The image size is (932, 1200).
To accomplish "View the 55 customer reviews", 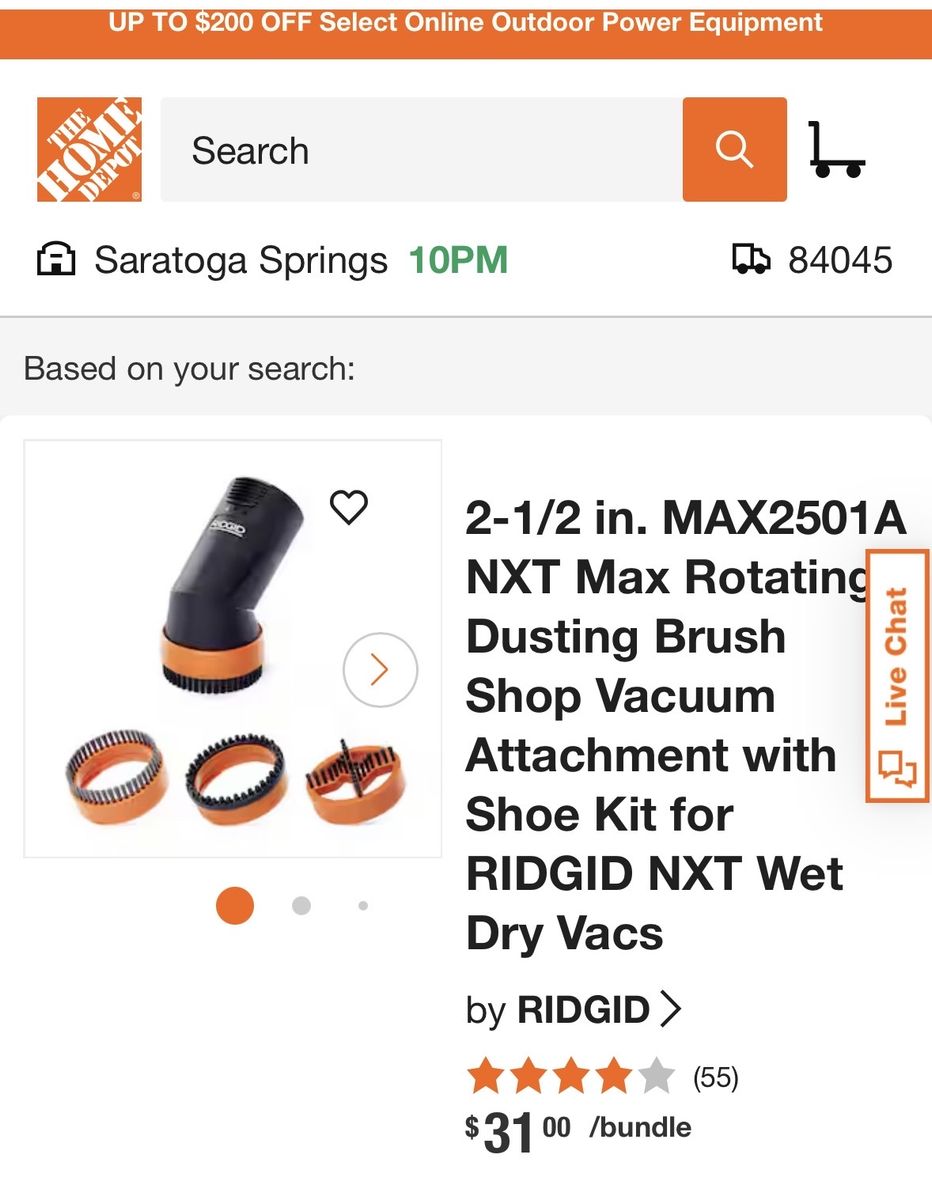I will 714,1077.
